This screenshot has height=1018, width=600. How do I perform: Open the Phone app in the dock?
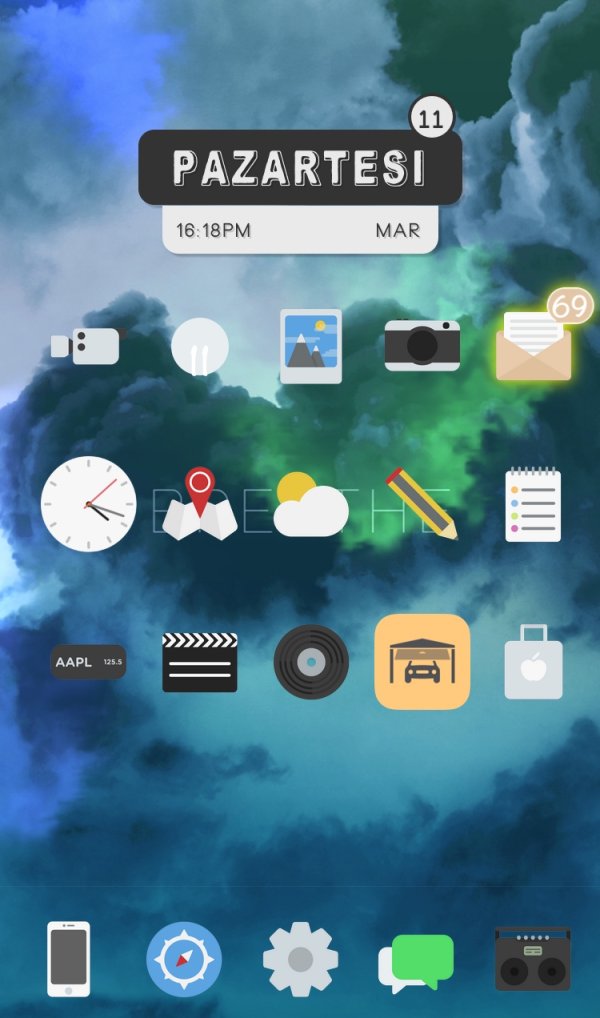coord(69,959)
